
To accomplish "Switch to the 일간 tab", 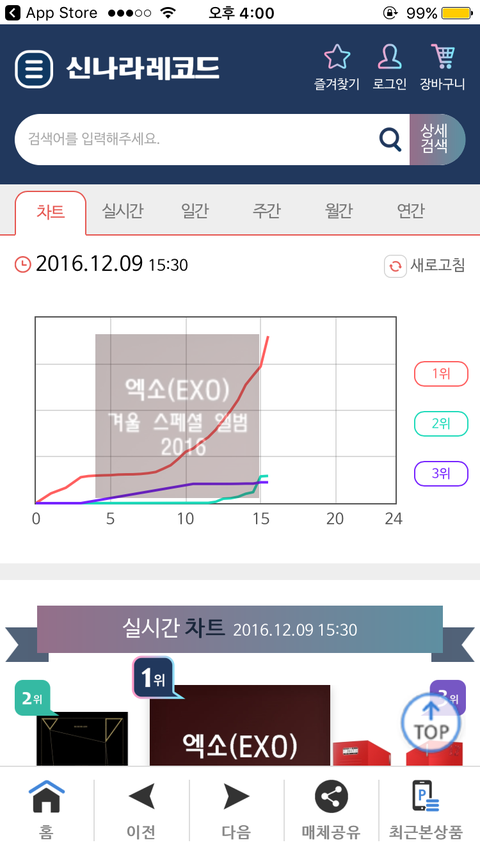I will [x=195, y=211].
